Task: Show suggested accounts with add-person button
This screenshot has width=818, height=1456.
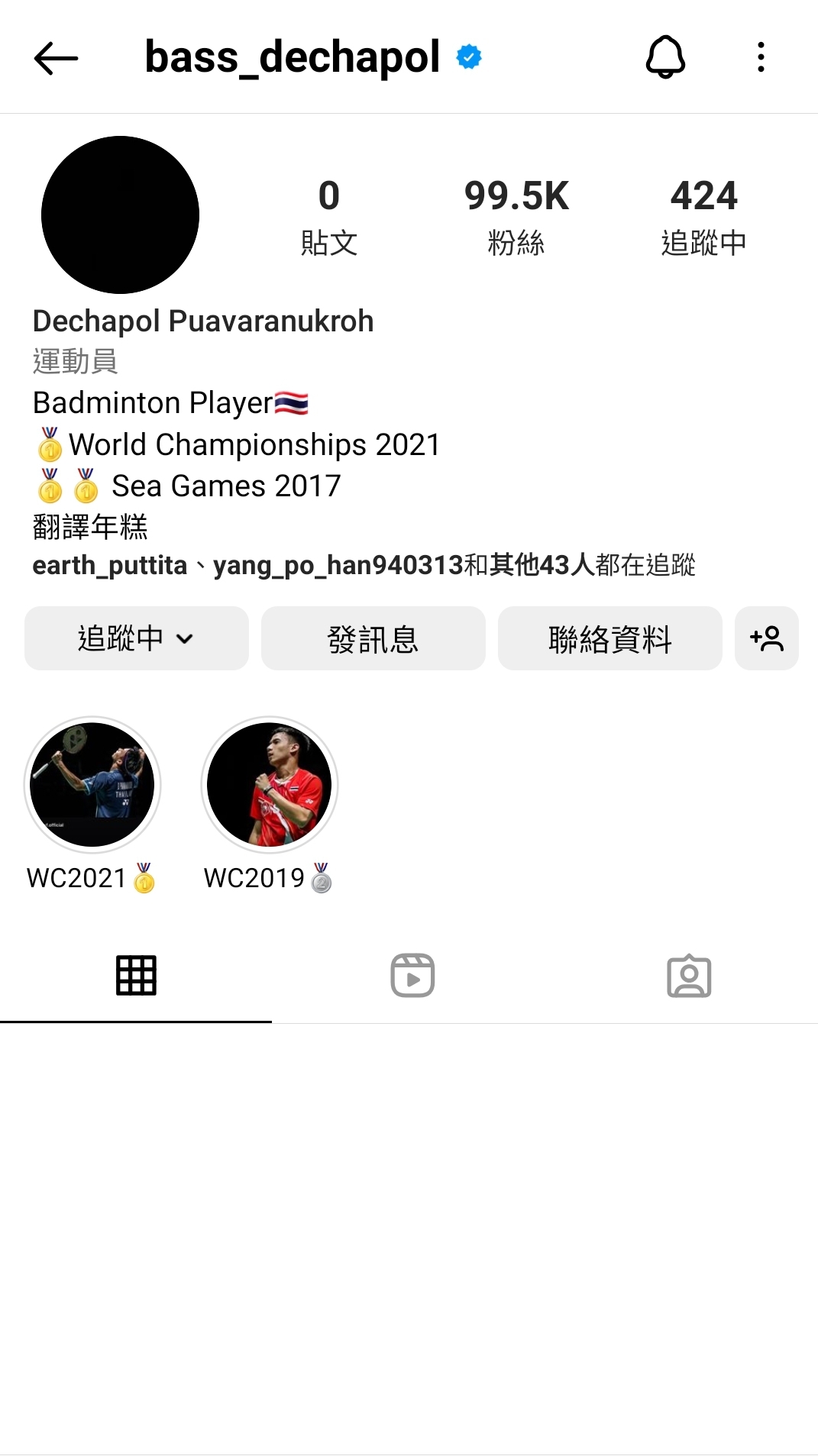Action: click(767, 638)
